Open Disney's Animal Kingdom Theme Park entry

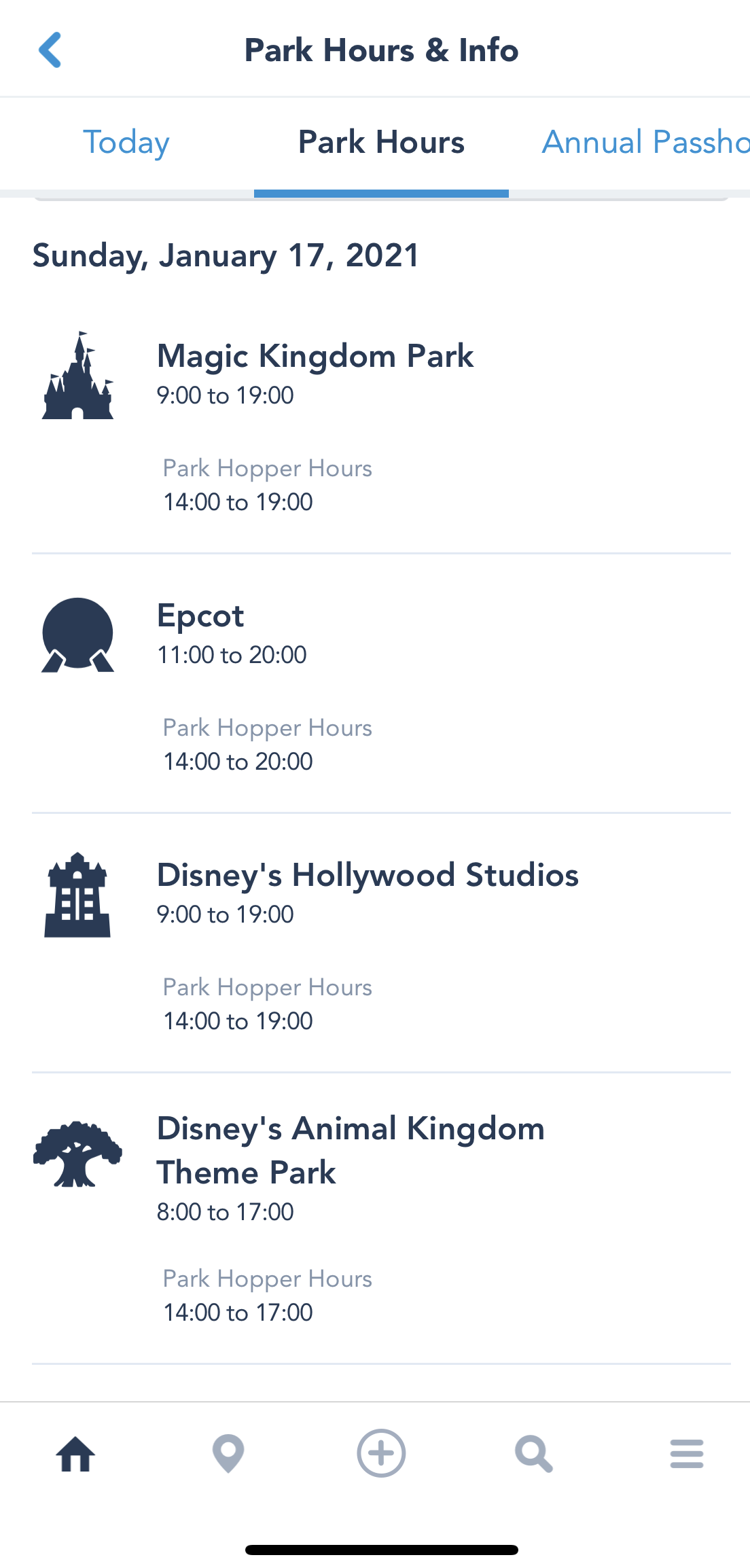[x=381, y=1219]
